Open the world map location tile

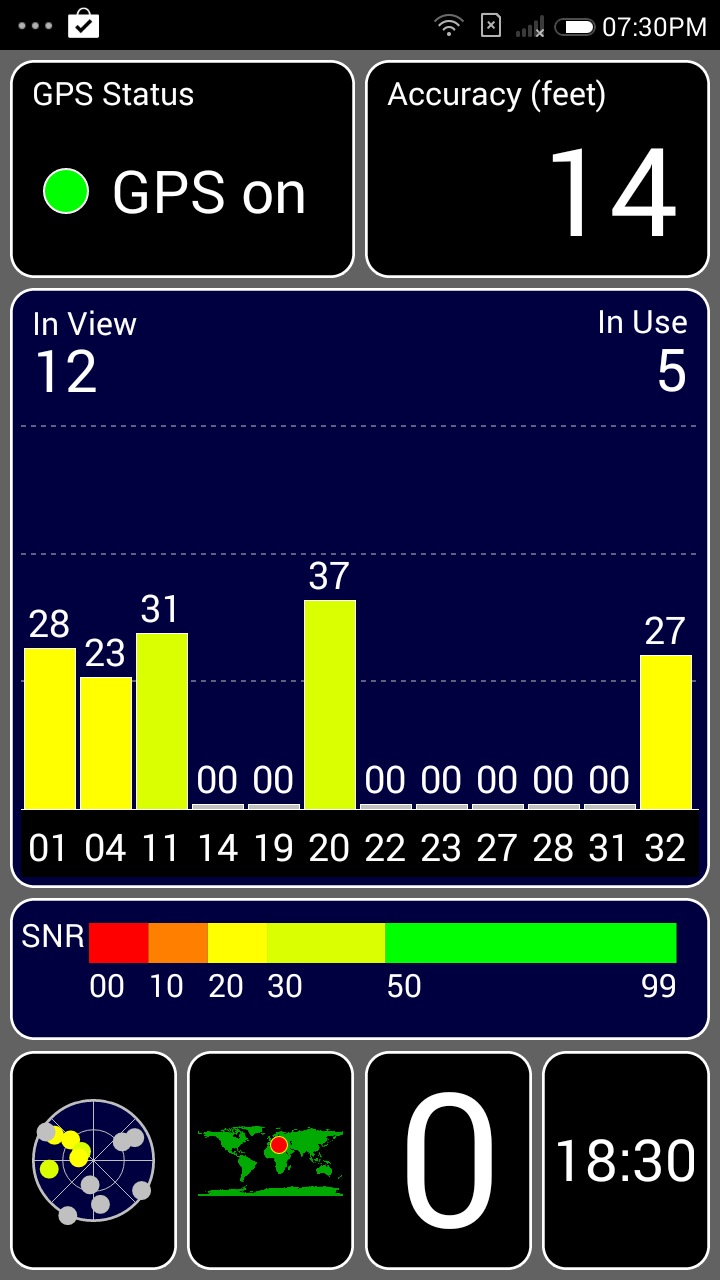(x=270, y=1160)
